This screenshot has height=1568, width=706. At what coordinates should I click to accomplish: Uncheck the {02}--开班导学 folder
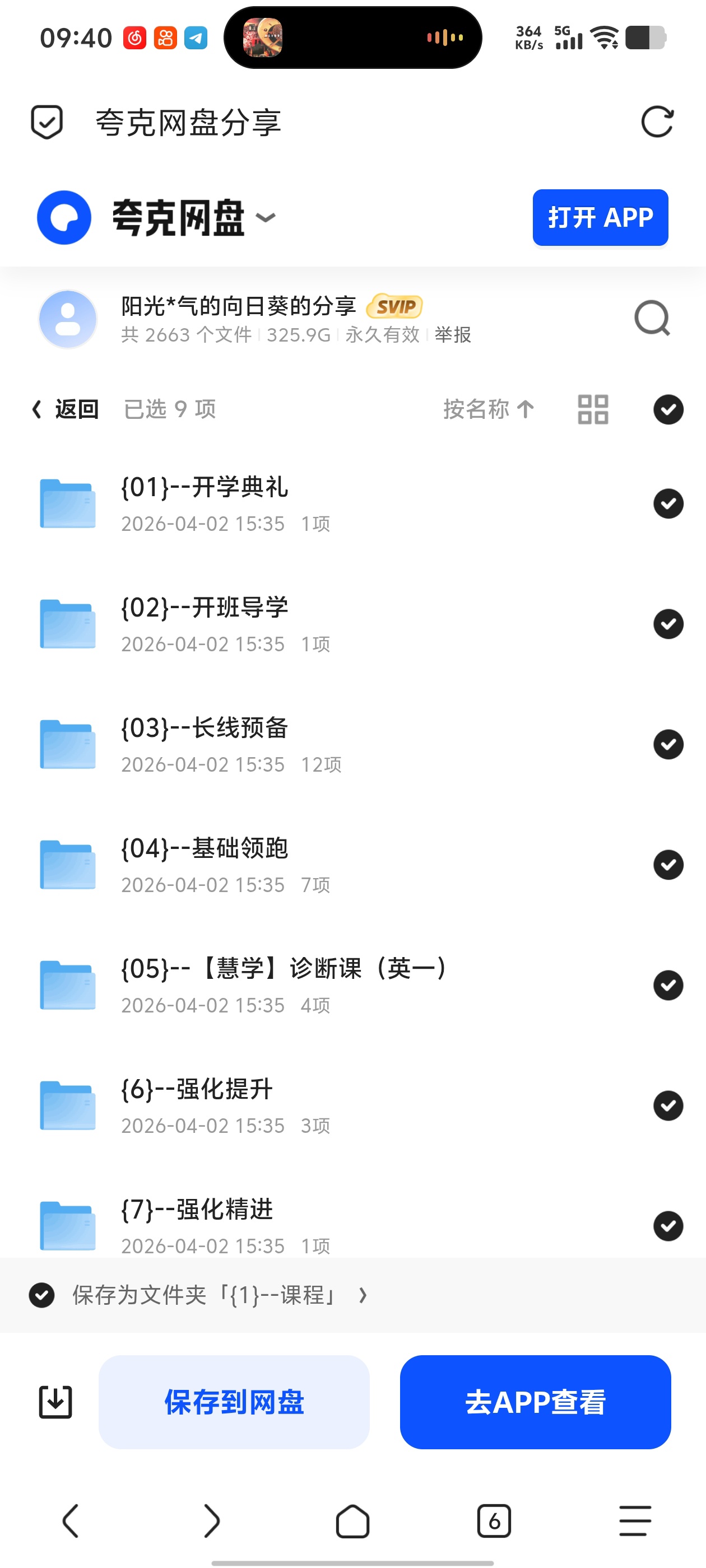(x=668, y=624)
